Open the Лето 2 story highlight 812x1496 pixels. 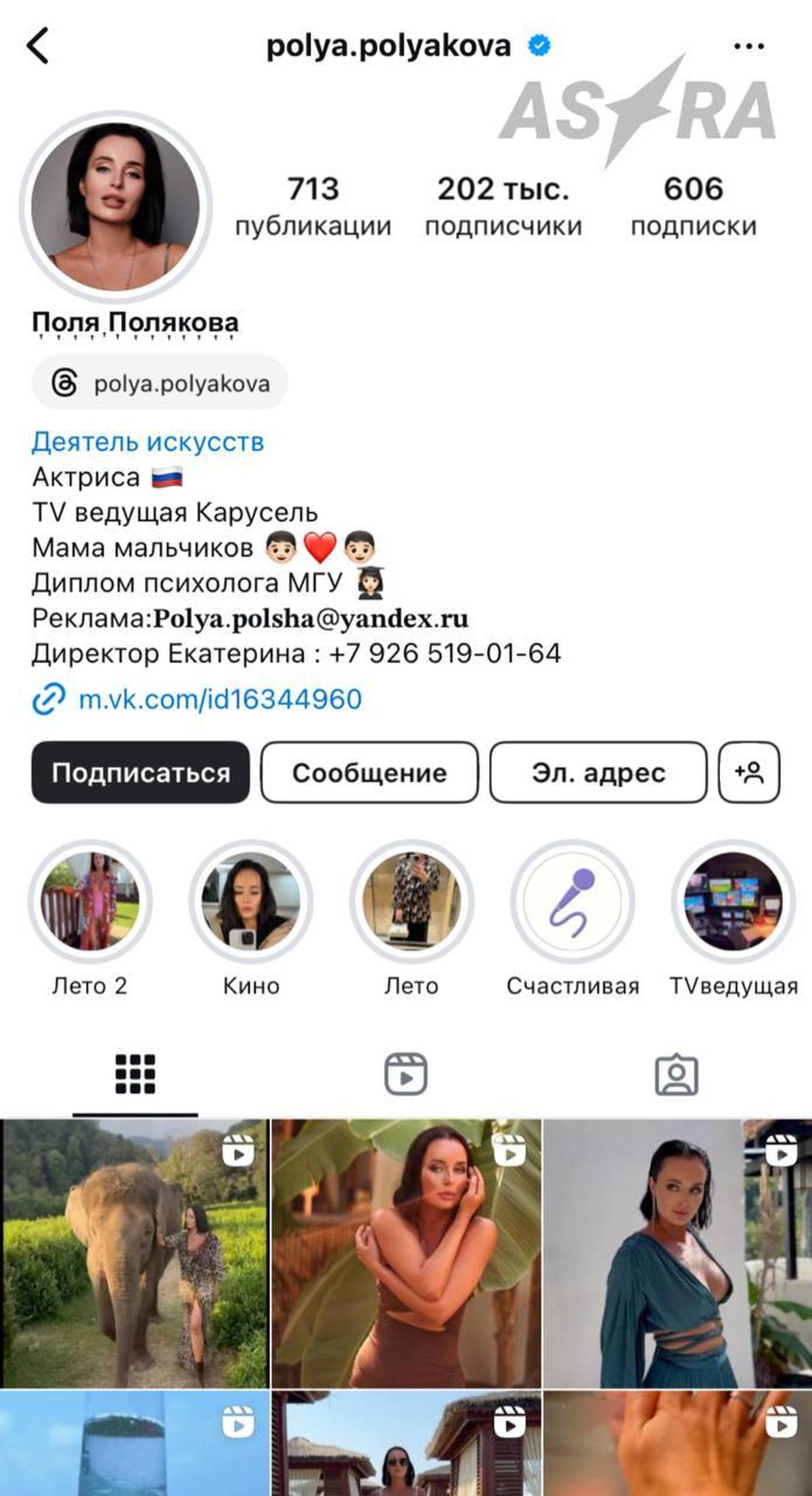coord(90,902)
